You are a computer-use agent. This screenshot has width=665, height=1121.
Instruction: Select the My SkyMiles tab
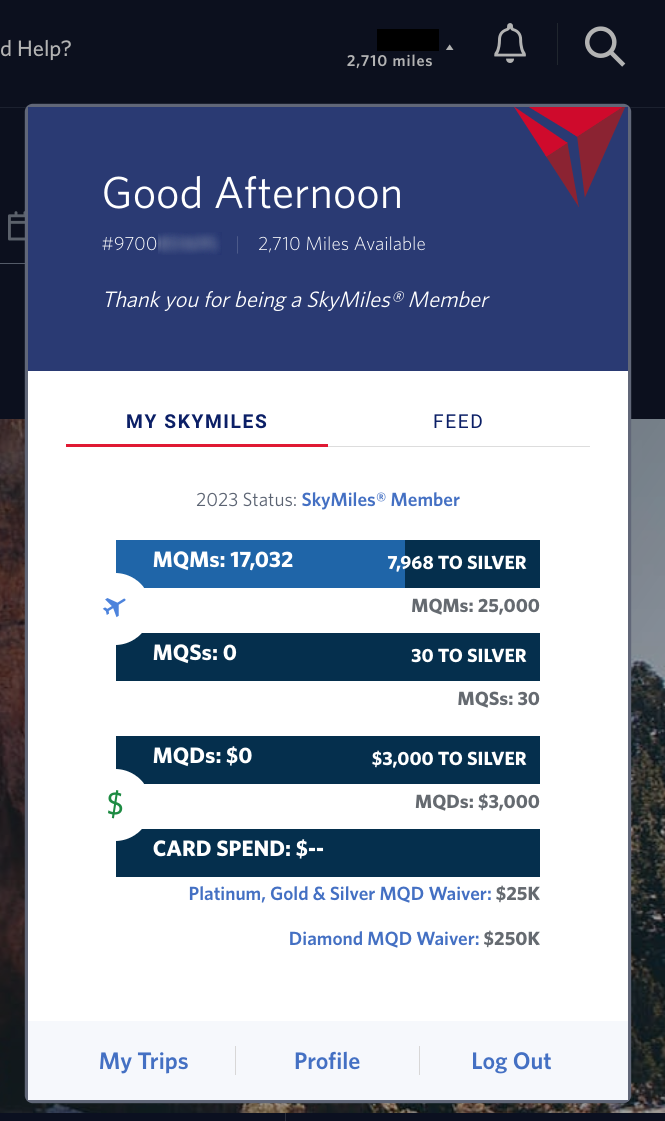(197, 422)
